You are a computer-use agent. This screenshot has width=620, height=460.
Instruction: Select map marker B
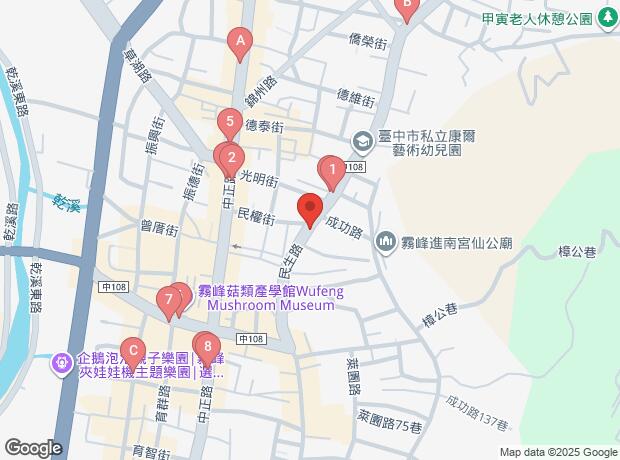pyautogui.click(x=405, y=6)
